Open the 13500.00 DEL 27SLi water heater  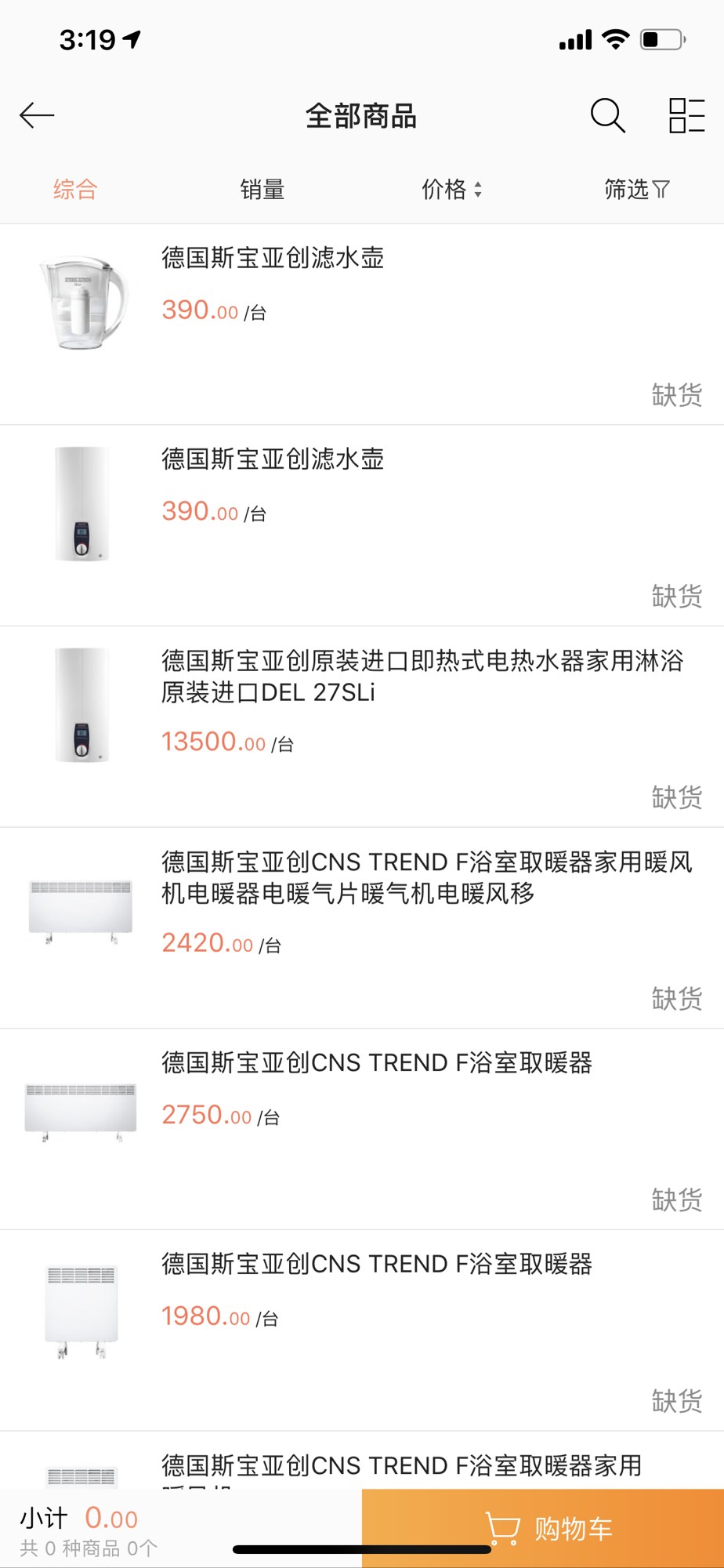pyautogui.click(x=422, y=676)
